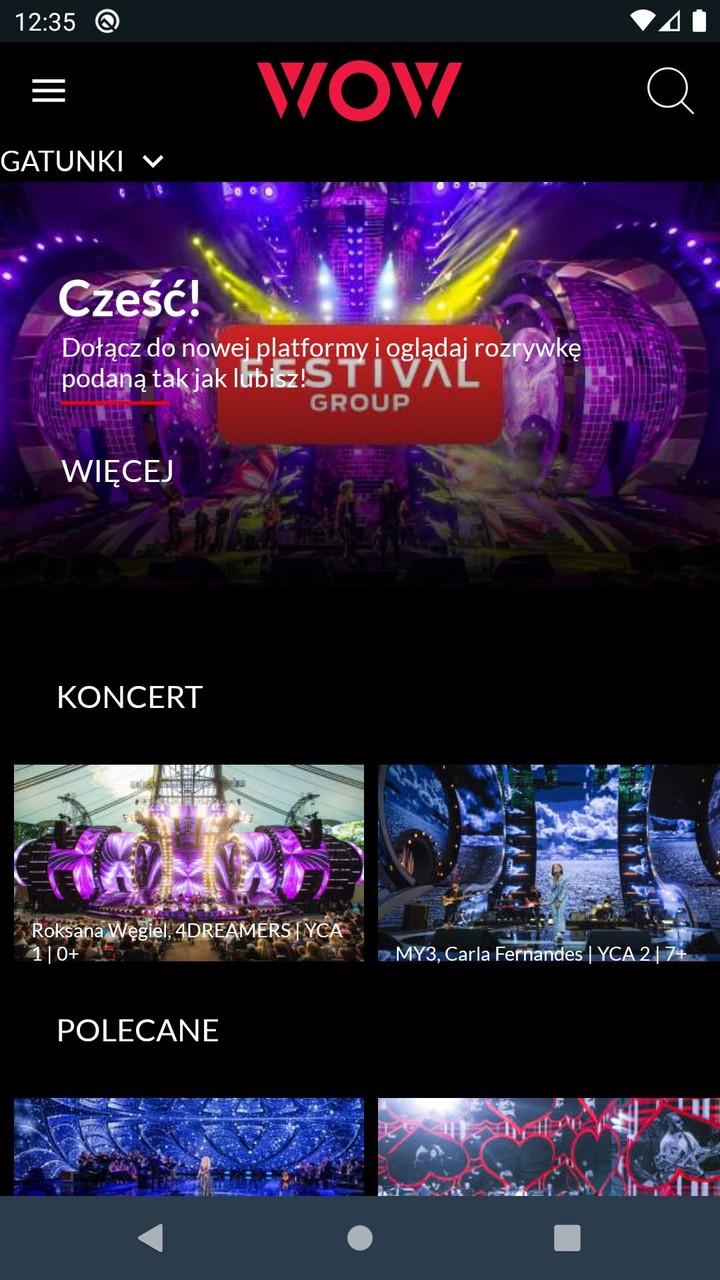The image size is (720, 1280).
Task: Open the search magnifier icon
Action: click(x=669, y=91)
